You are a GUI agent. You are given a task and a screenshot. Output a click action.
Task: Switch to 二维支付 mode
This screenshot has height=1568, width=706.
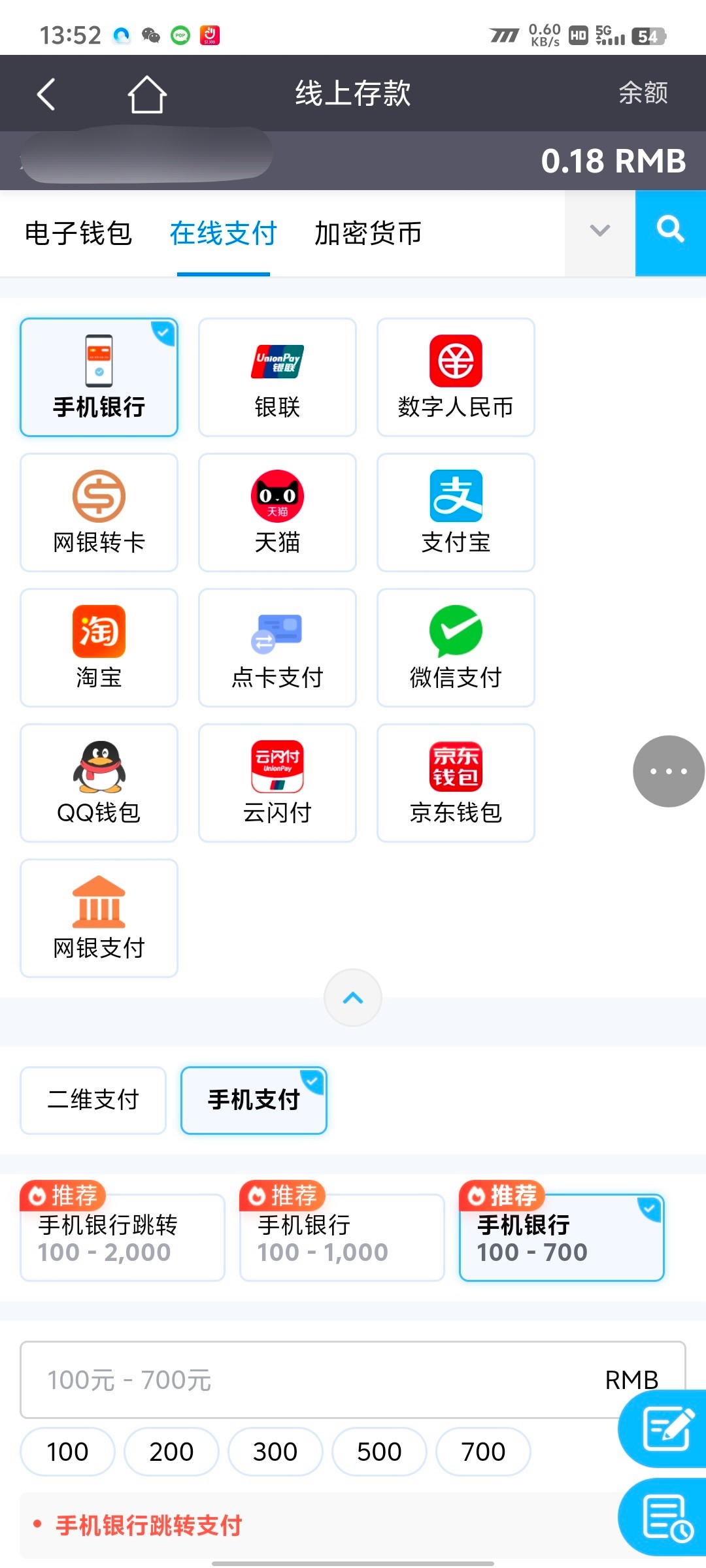coord(93,1100)
